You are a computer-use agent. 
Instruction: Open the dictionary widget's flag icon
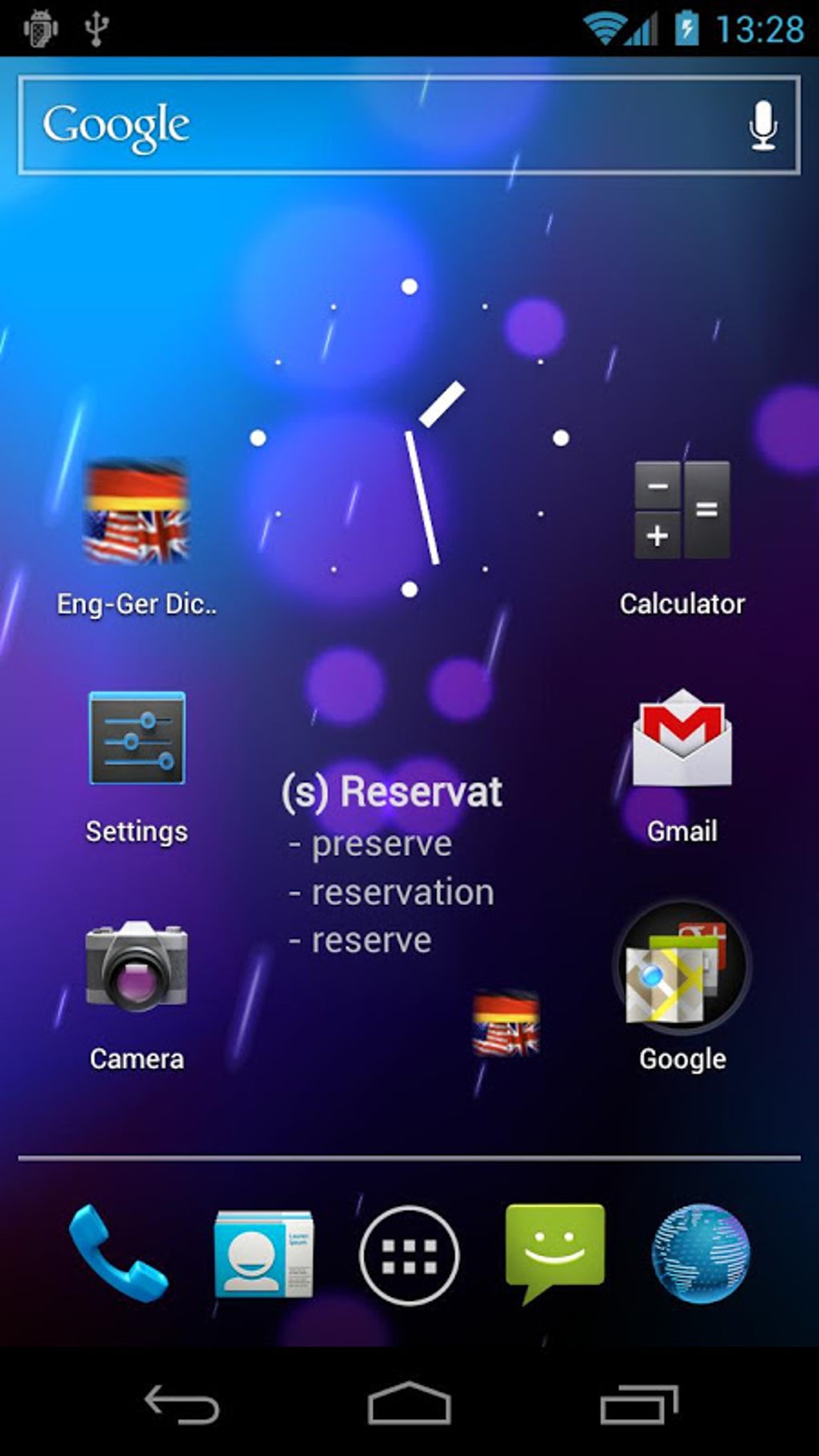(506, 1024)
